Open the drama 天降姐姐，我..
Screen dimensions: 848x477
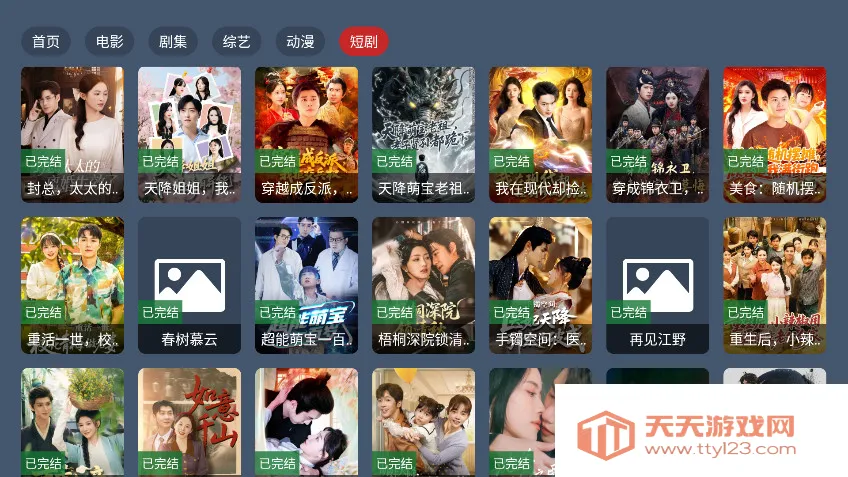pyautogui.click(x=189, y=134)
